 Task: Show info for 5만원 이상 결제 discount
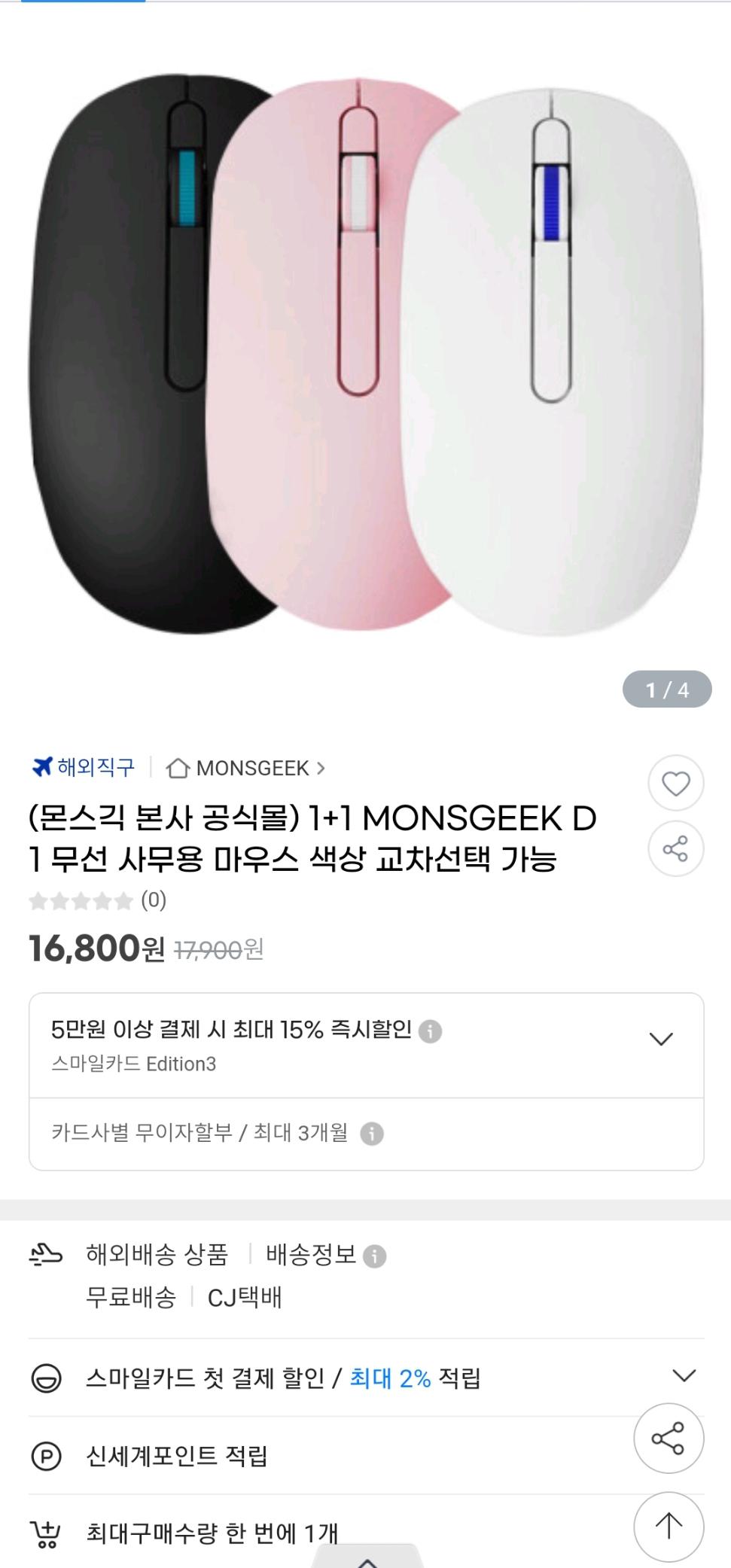point(430,1031)
